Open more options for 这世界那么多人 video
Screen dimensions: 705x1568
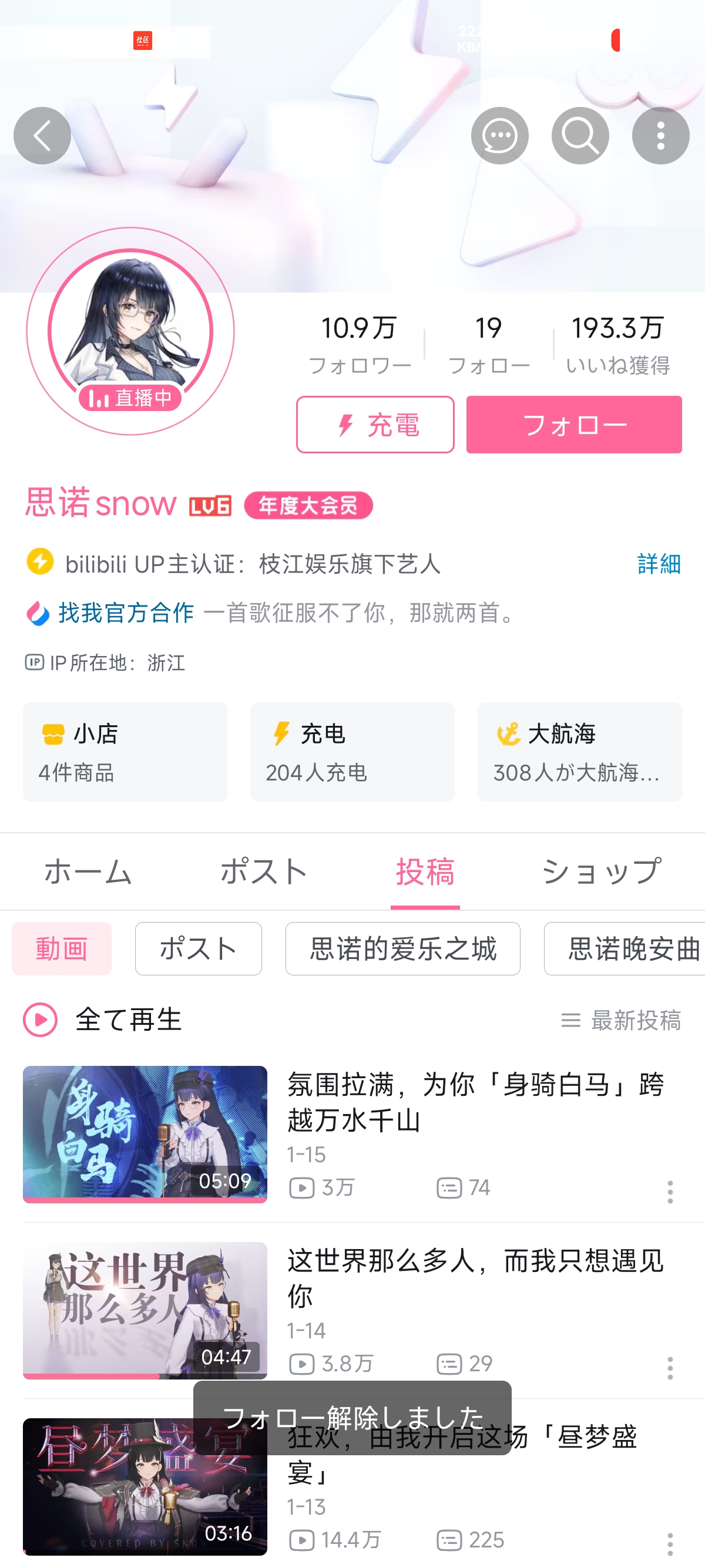(x=670, y=1368)
